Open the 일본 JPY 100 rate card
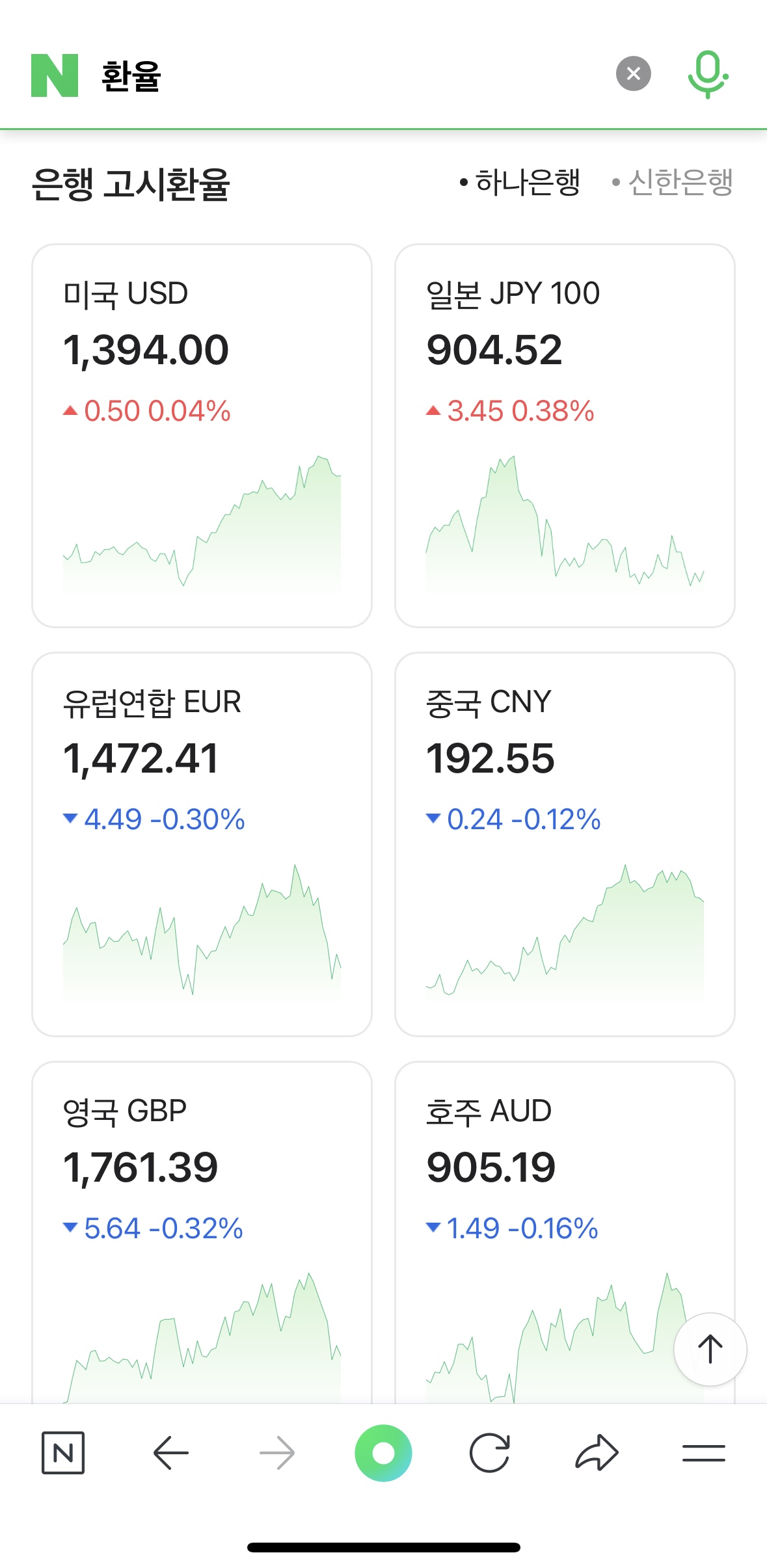767x1568 pixels. [x=564, y=435]
